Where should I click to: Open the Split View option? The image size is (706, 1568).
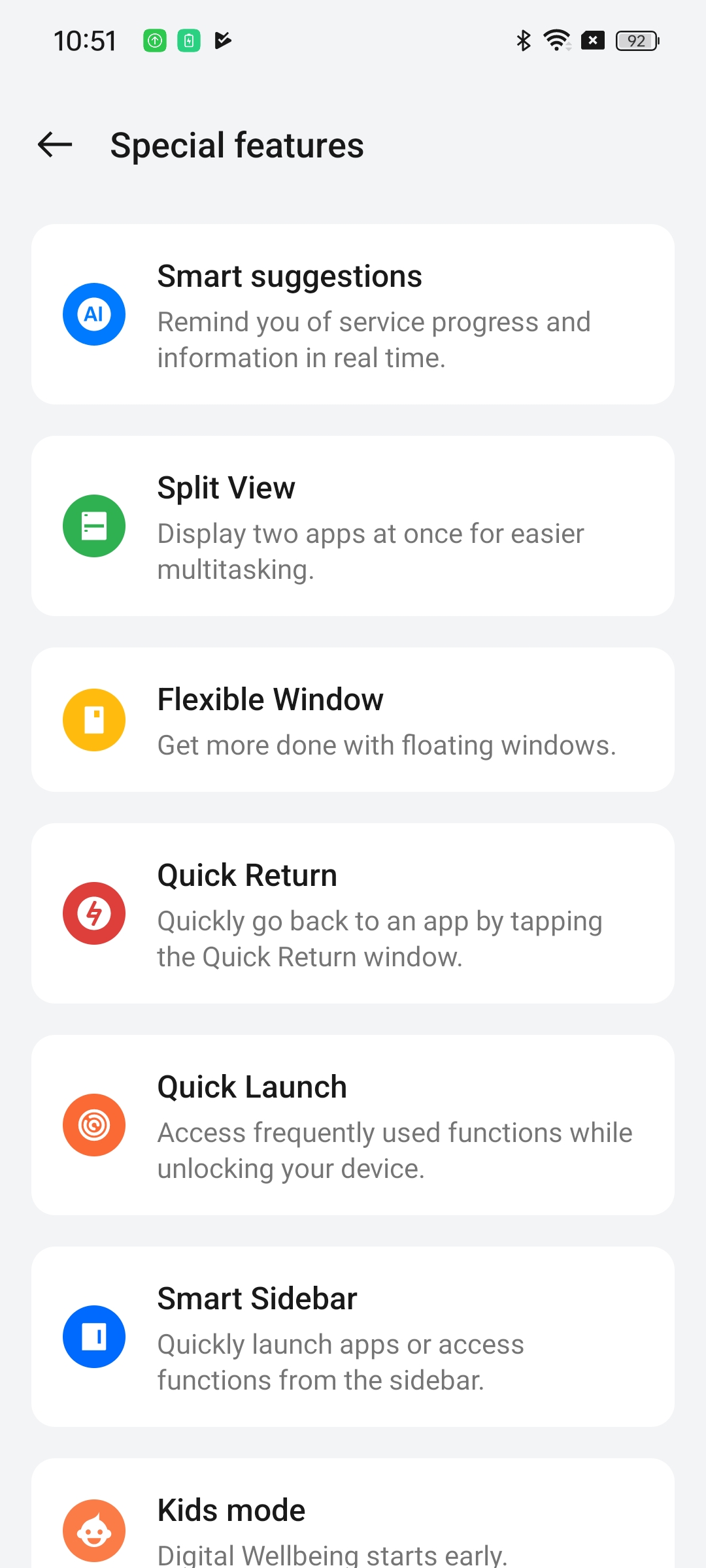353,526
